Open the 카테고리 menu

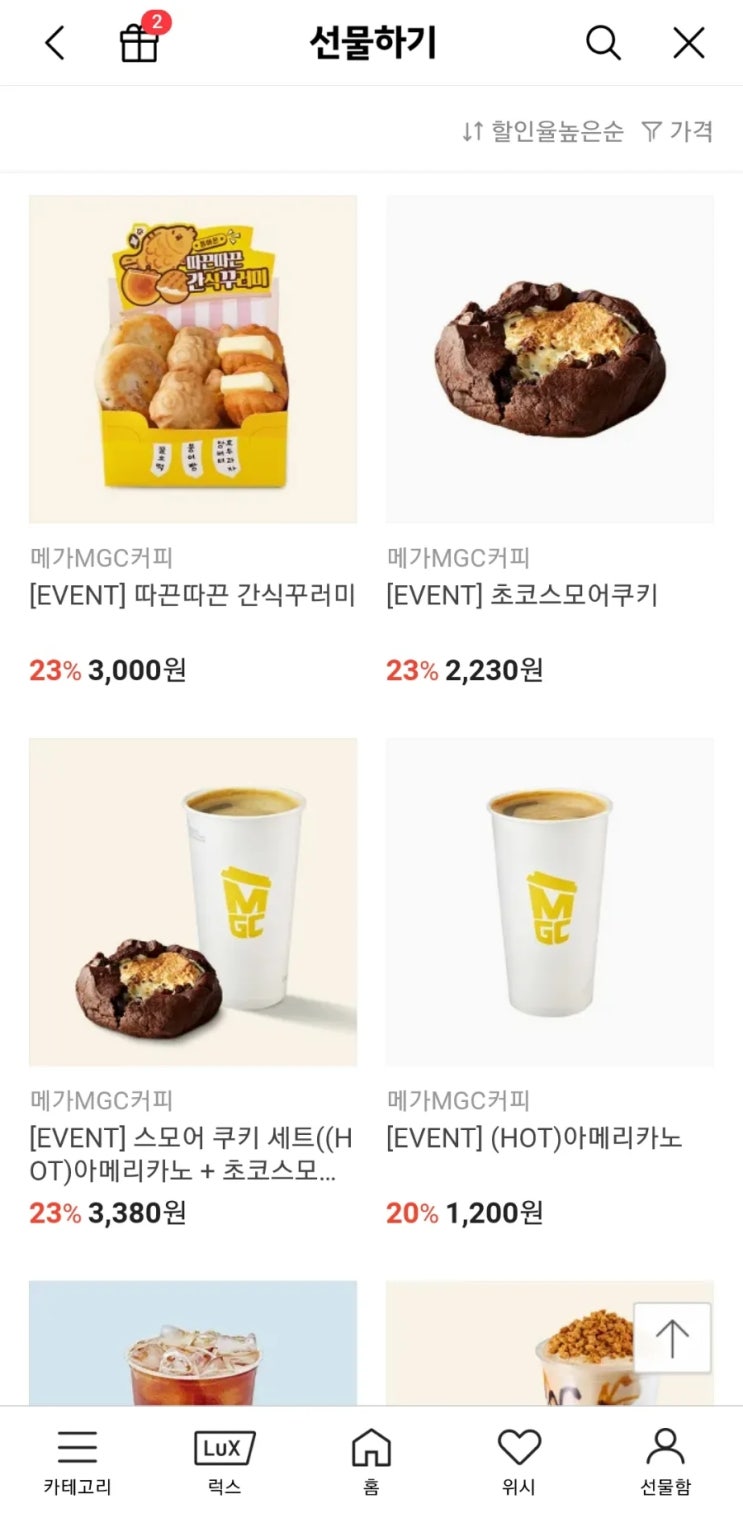(77, 1462)
